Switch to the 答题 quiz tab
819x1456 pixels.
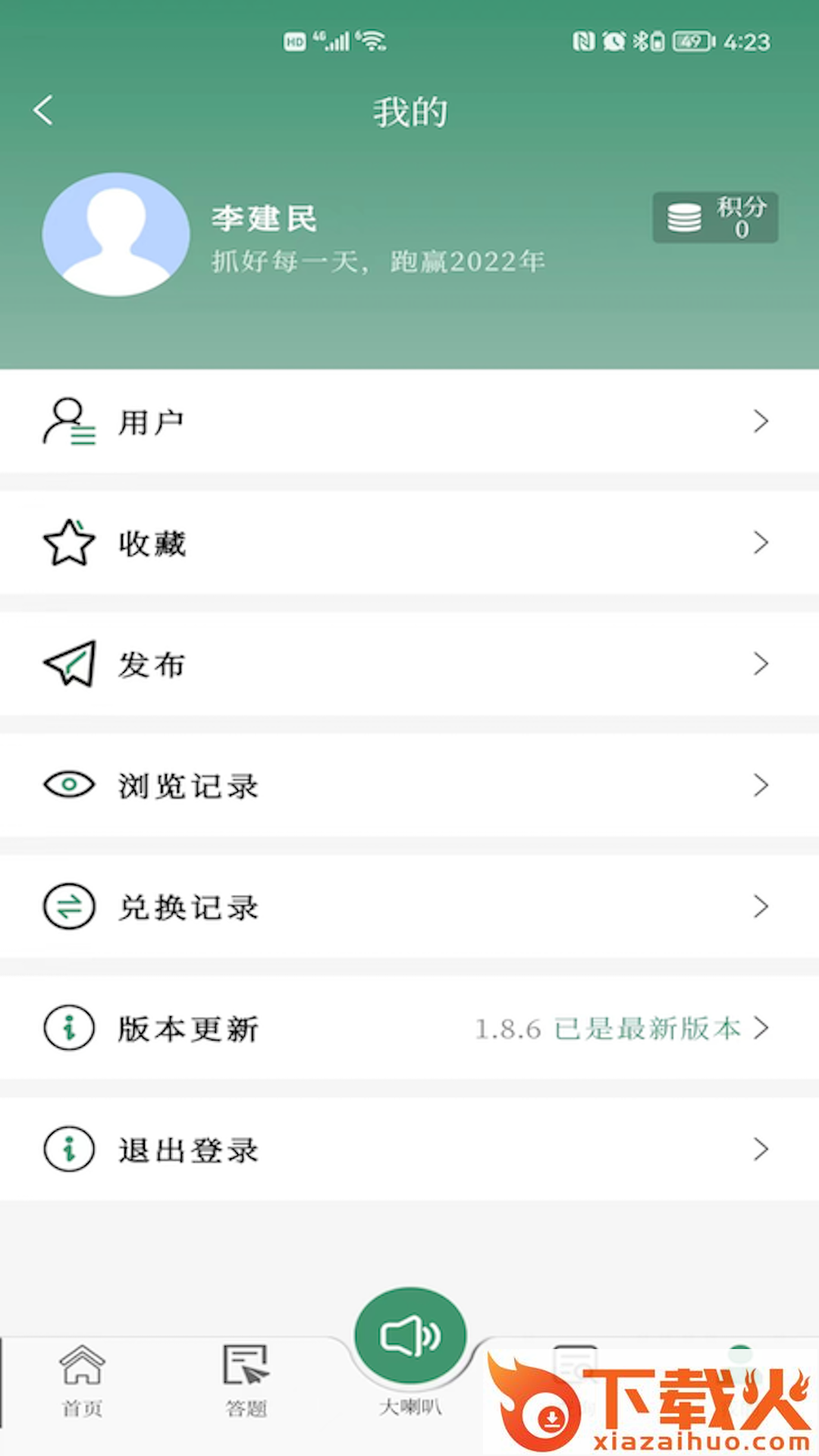pos(246,1380)
